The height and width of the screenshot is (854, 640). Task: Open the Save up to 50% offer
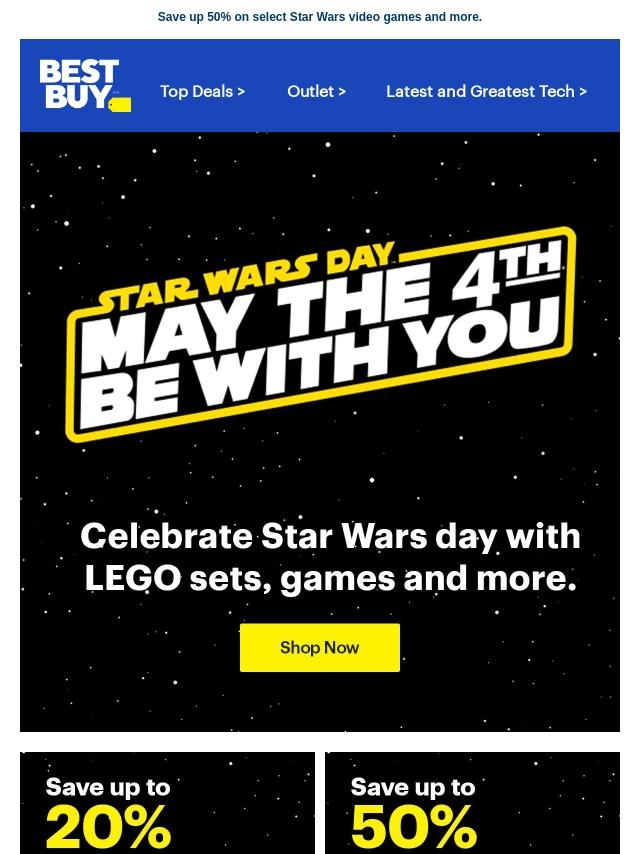pyautogui.click(x=472, y=803)
